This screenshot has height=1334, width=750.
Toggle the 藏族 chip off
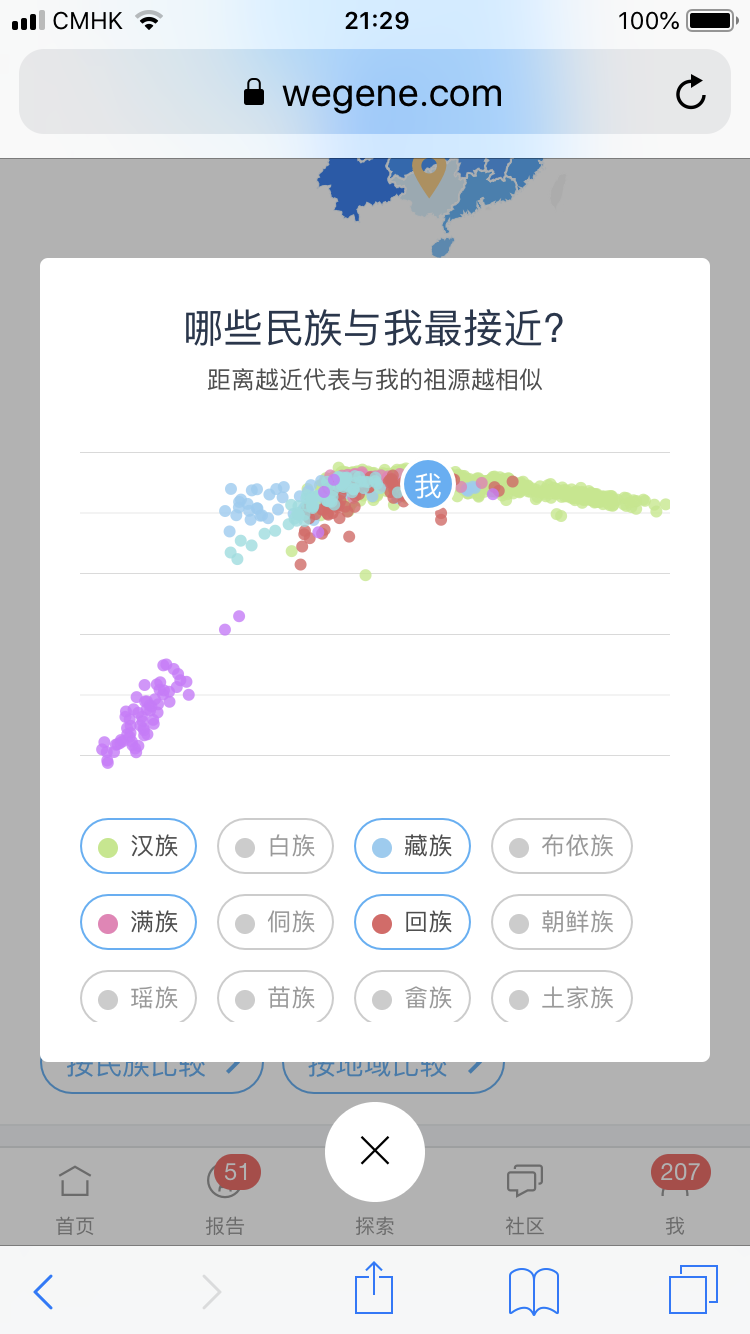(412, 846)
